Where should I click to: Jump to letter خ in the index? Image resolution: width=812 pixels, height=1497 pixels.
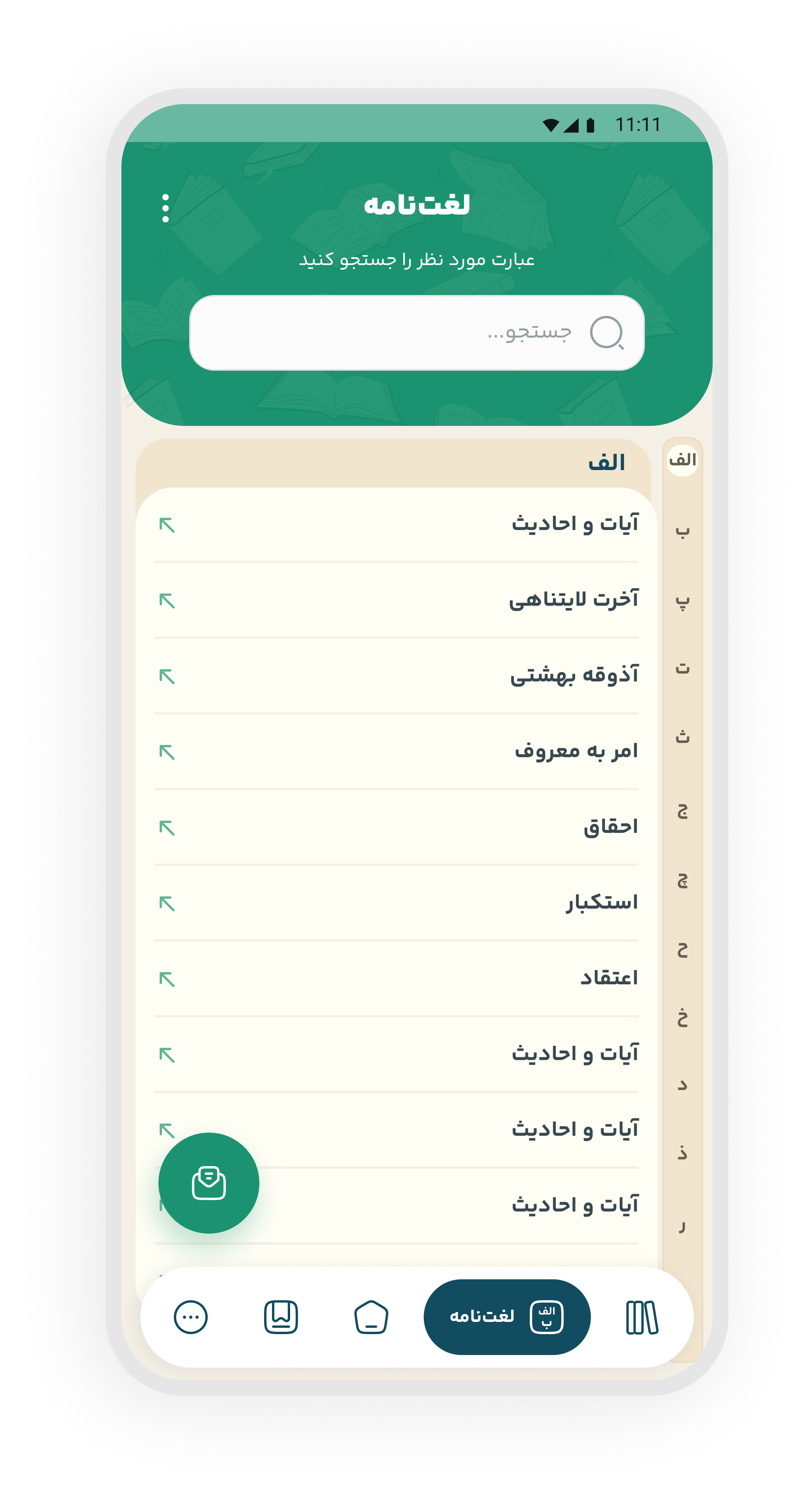point(682,1017)
